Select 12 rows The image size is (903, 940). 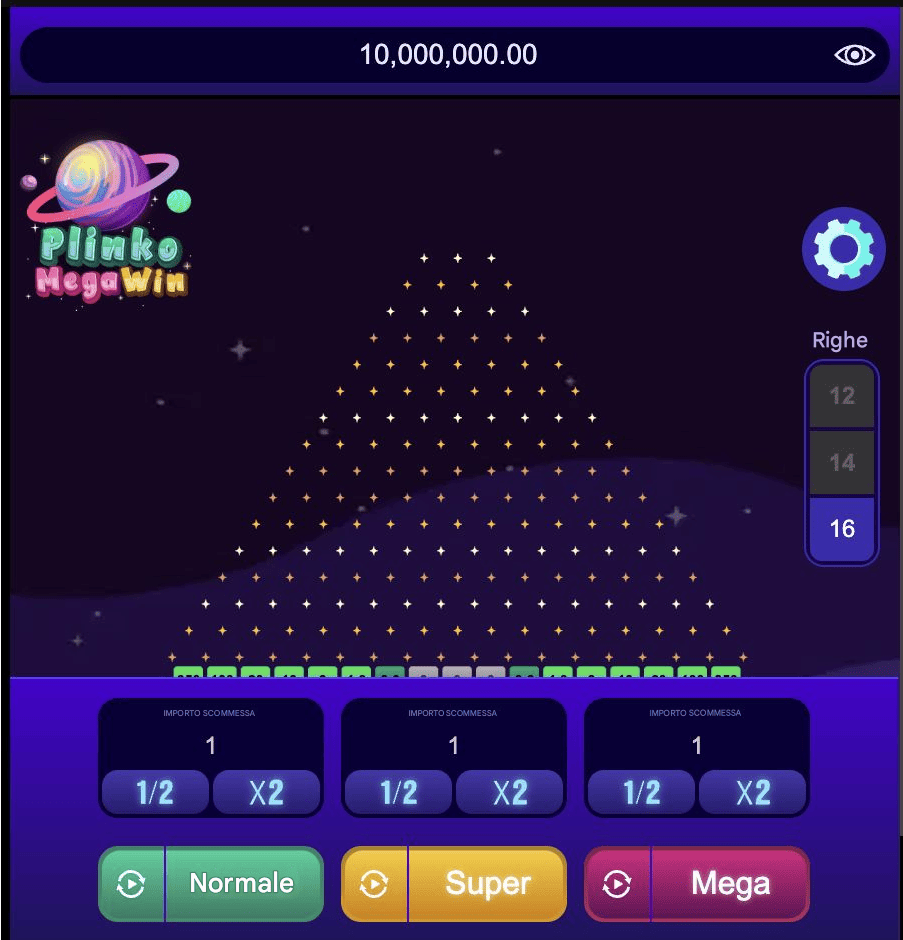coord(842,395)
